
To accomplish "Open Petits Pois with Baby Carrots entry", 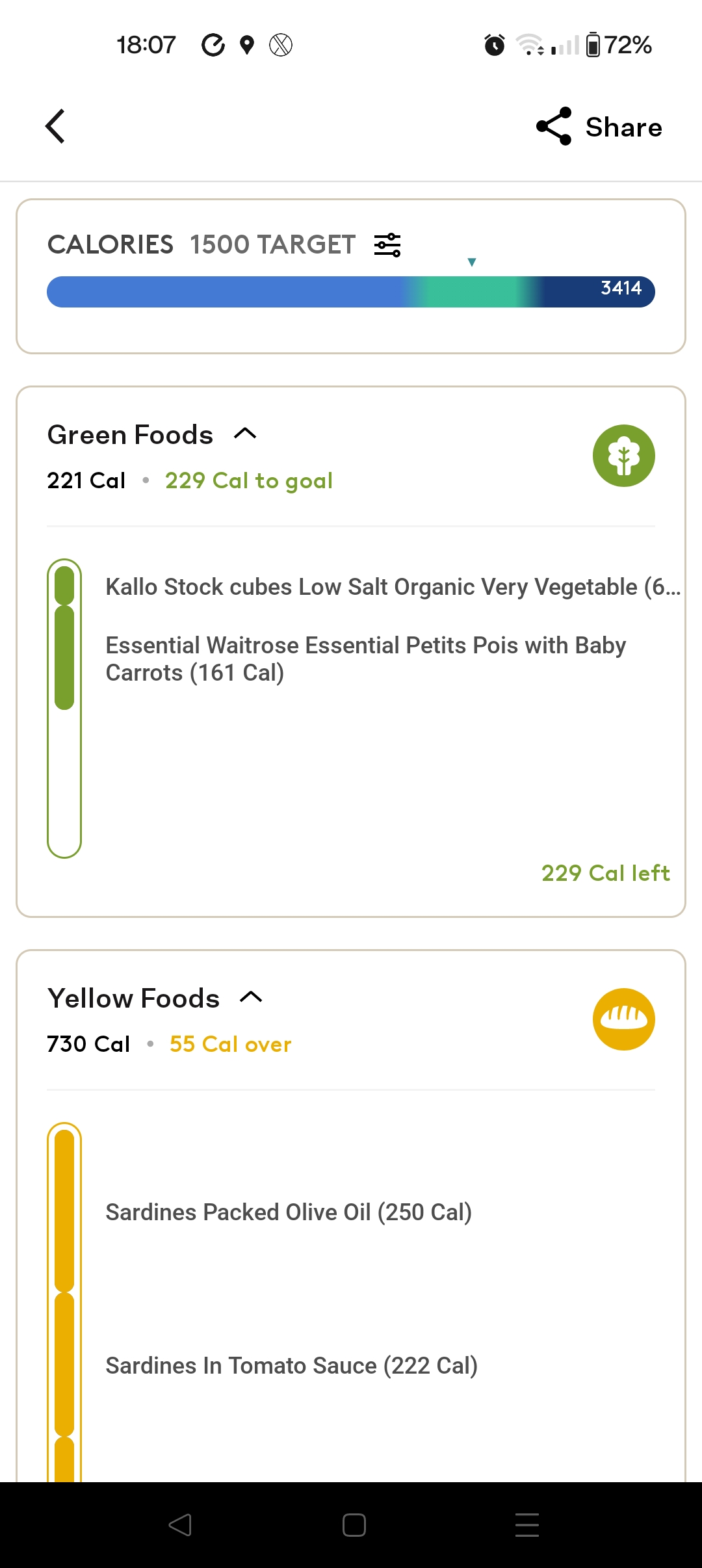I will click(x=365, y=659).
